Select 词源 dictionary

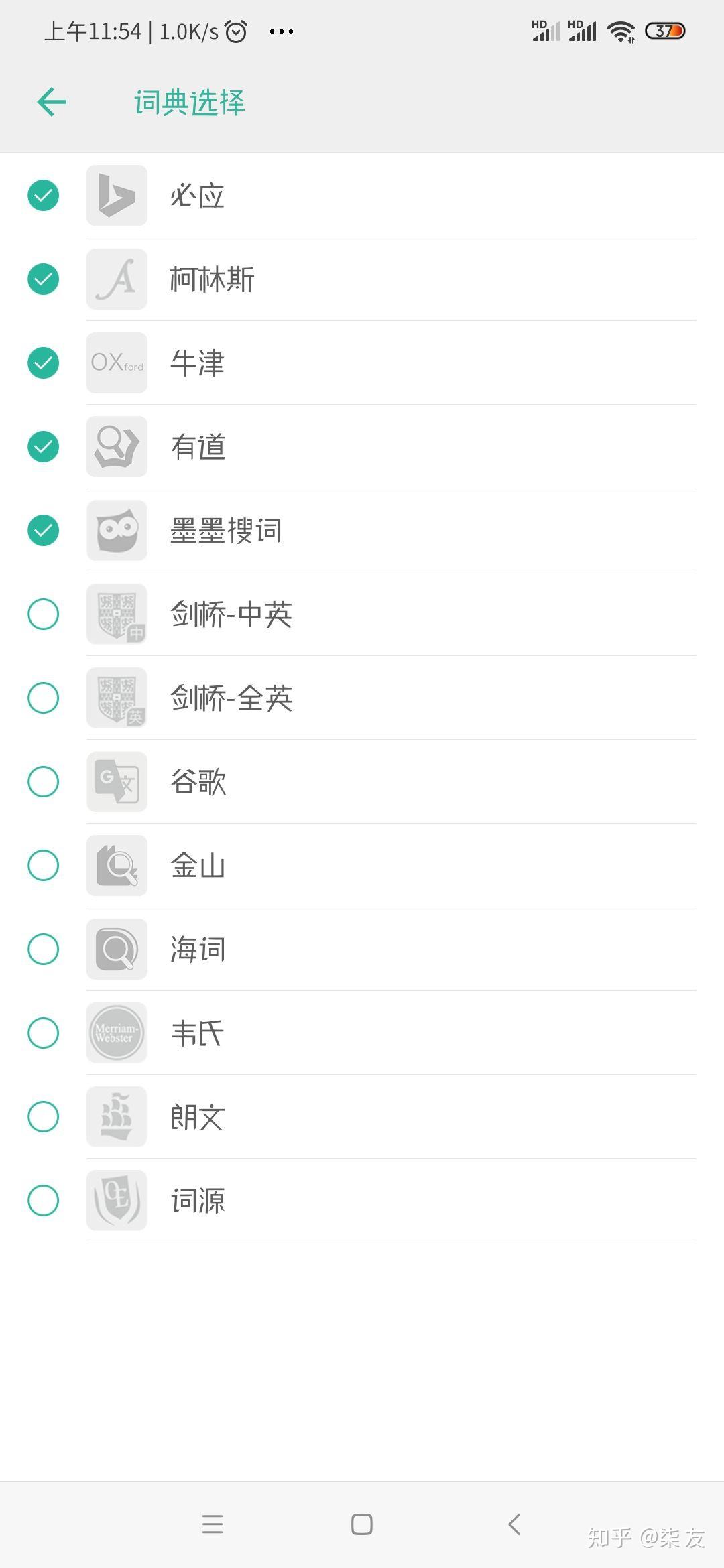pyautogui.click(x=44, y=1201)
